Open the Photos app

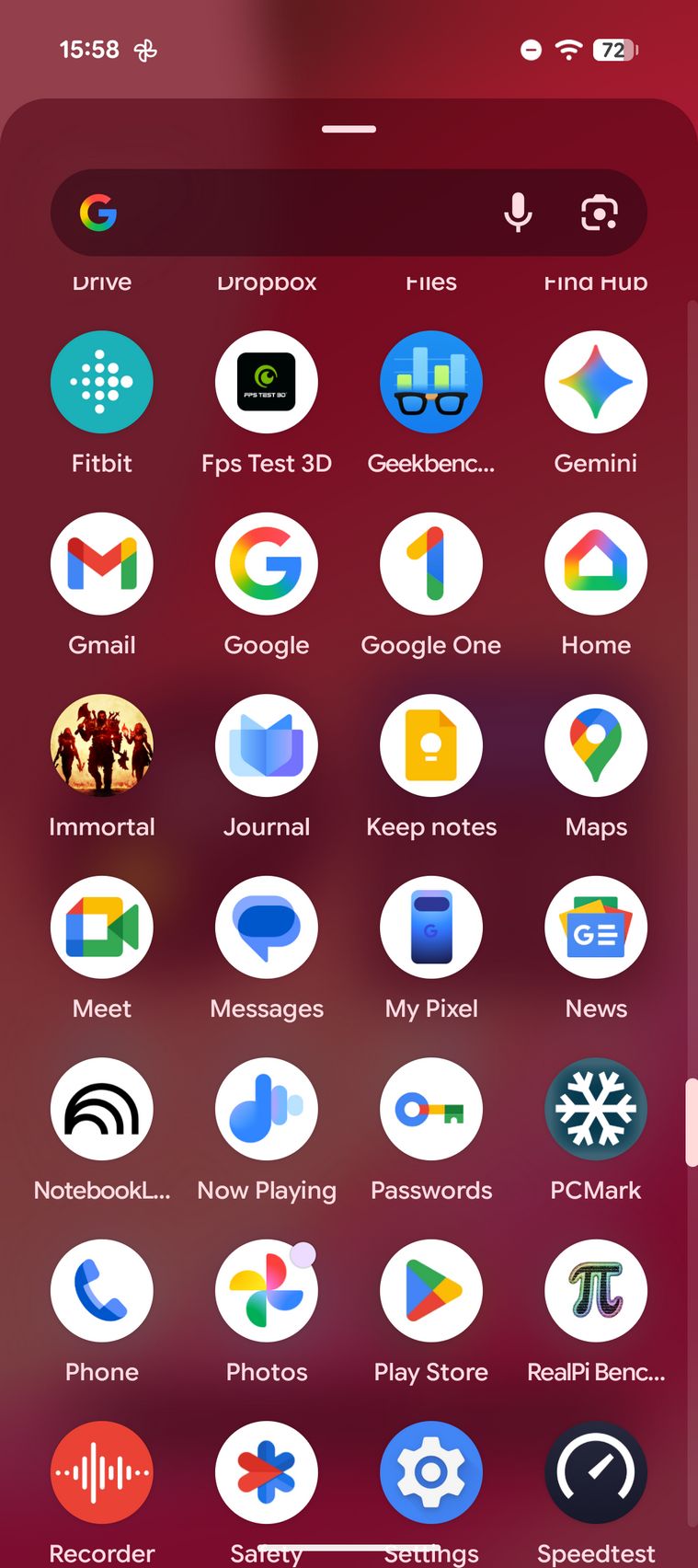[x=267, y=1291]
